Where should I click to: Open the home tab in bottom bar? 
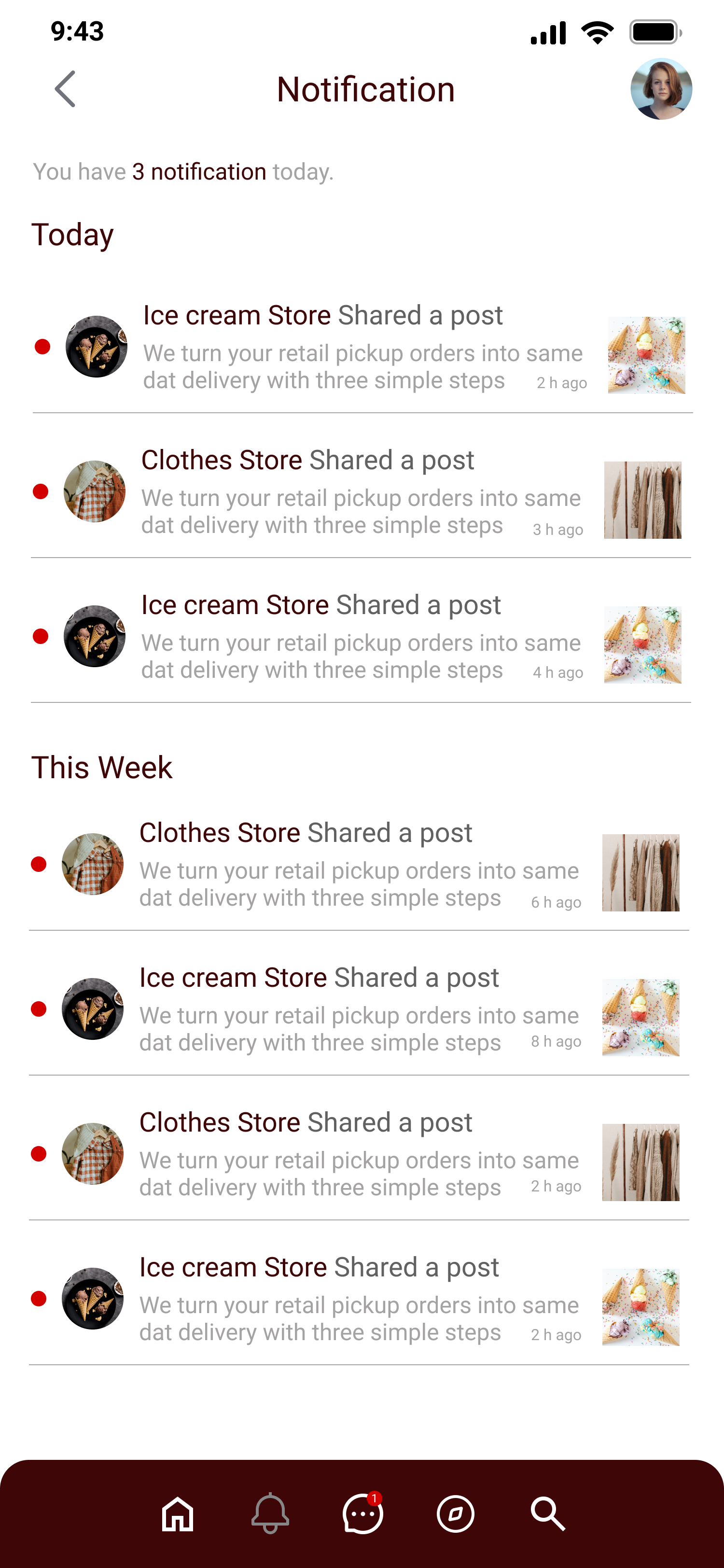click(178, 1514)
